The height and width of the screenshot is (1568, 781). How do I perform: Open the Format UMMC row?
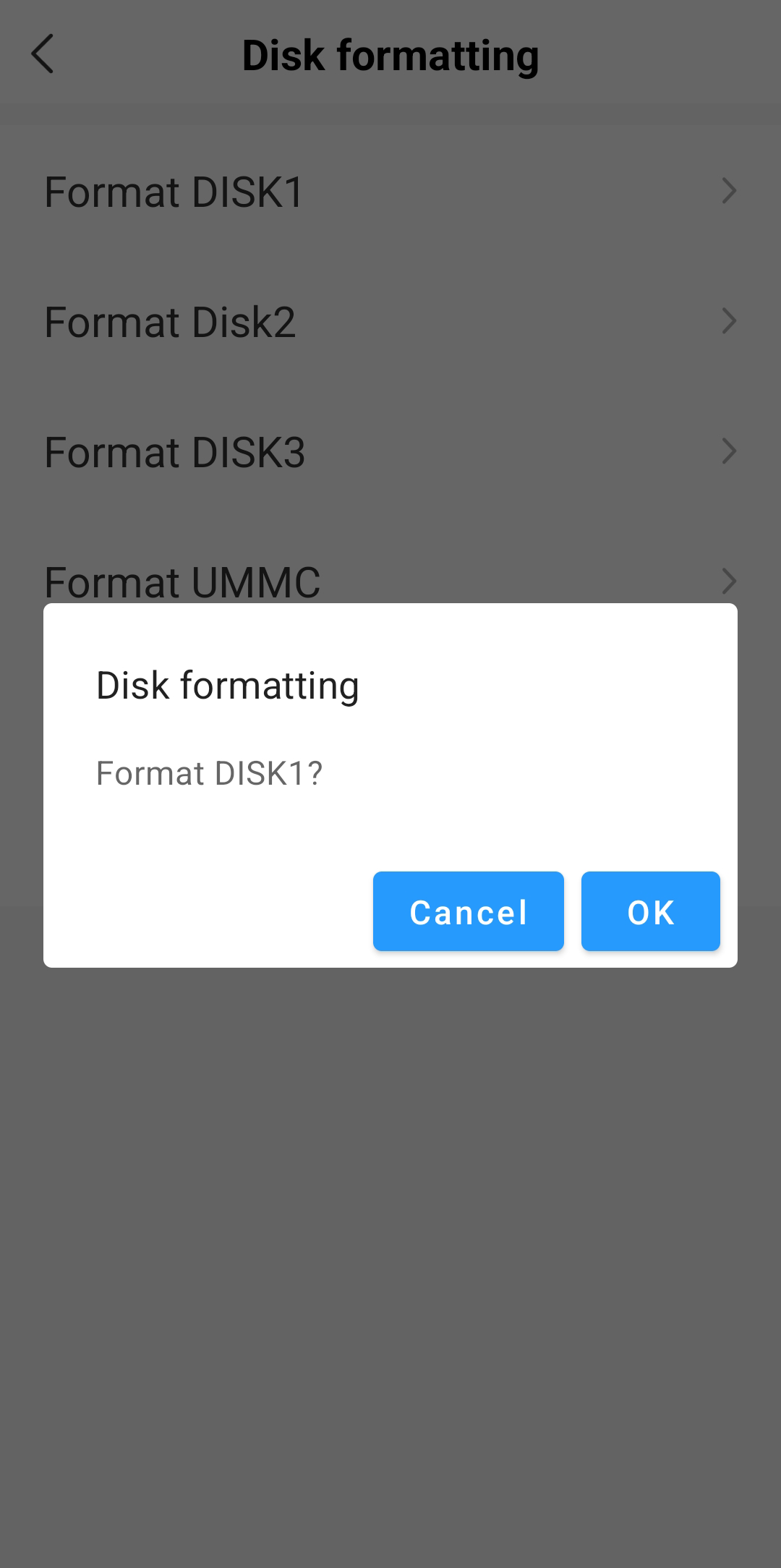point(390,581)
